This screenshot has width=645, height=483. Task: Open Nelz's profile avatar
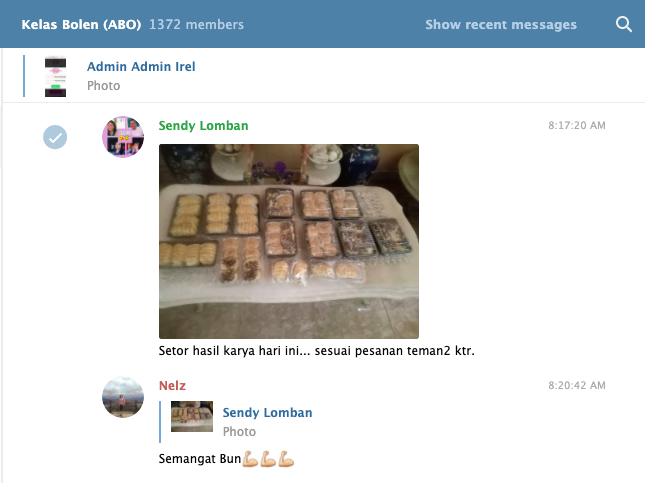[x=123, y=397]
